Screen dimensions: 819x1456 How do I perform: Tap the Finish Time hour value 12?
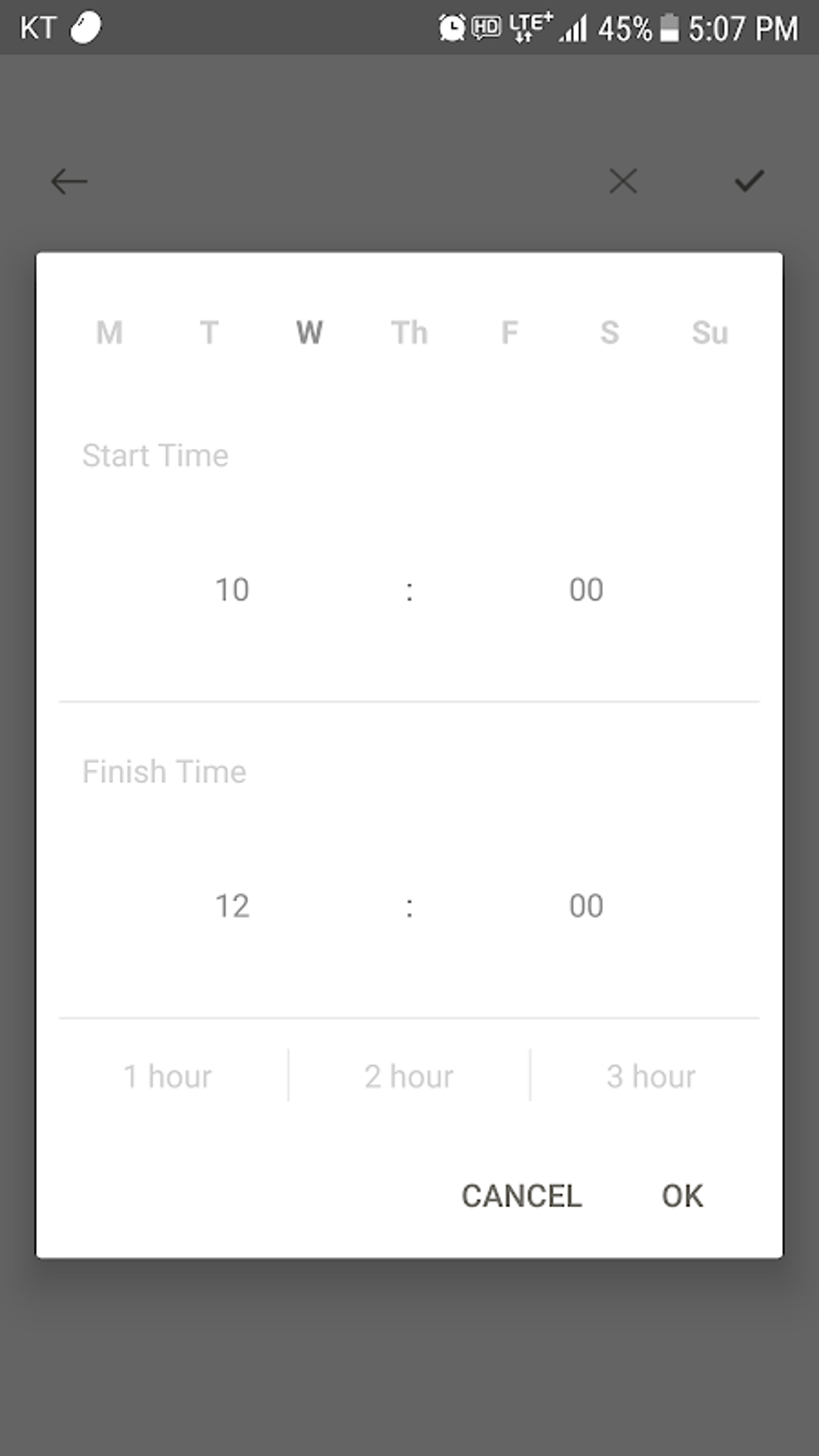pos(231,905)
